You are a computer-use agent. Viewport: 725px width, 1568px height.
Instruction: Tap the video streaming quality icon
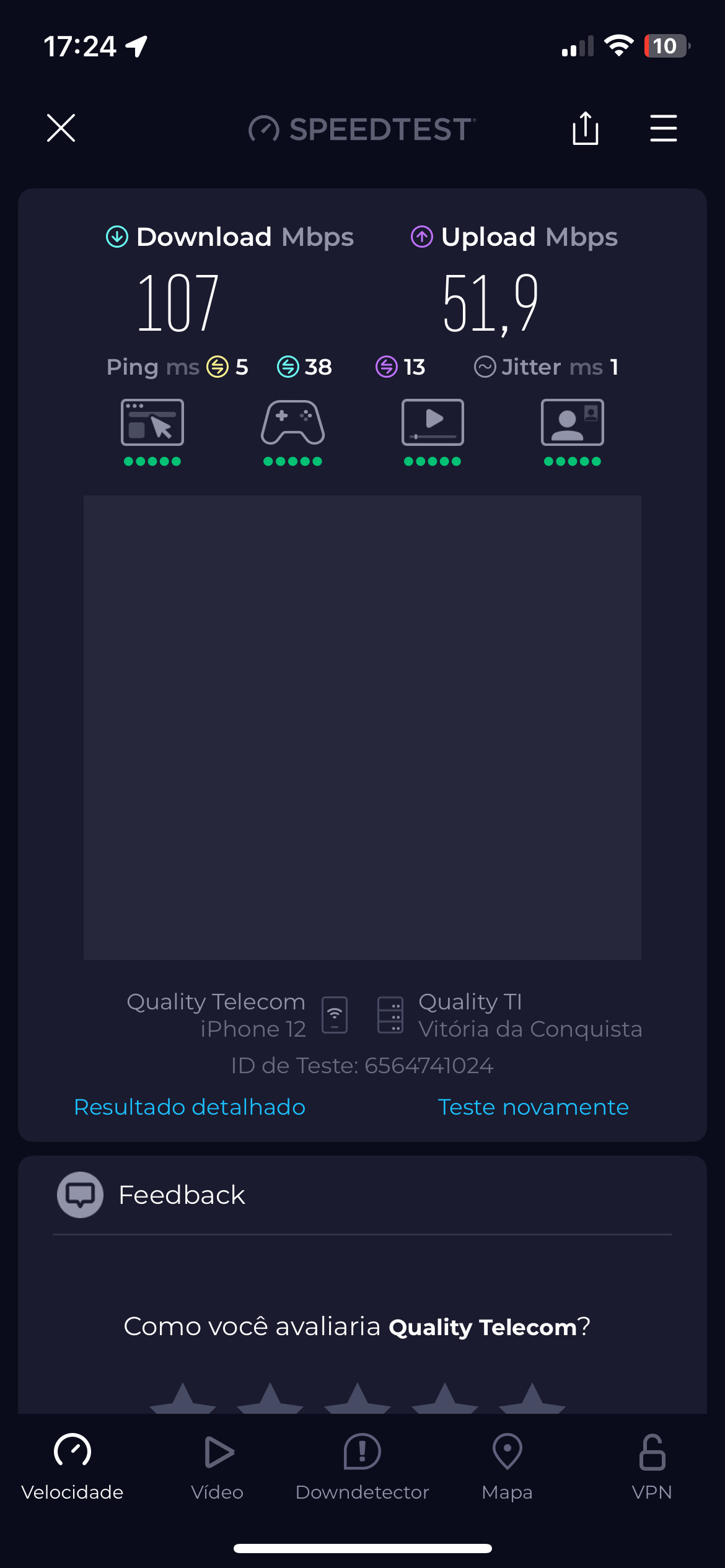pos(433,423)
